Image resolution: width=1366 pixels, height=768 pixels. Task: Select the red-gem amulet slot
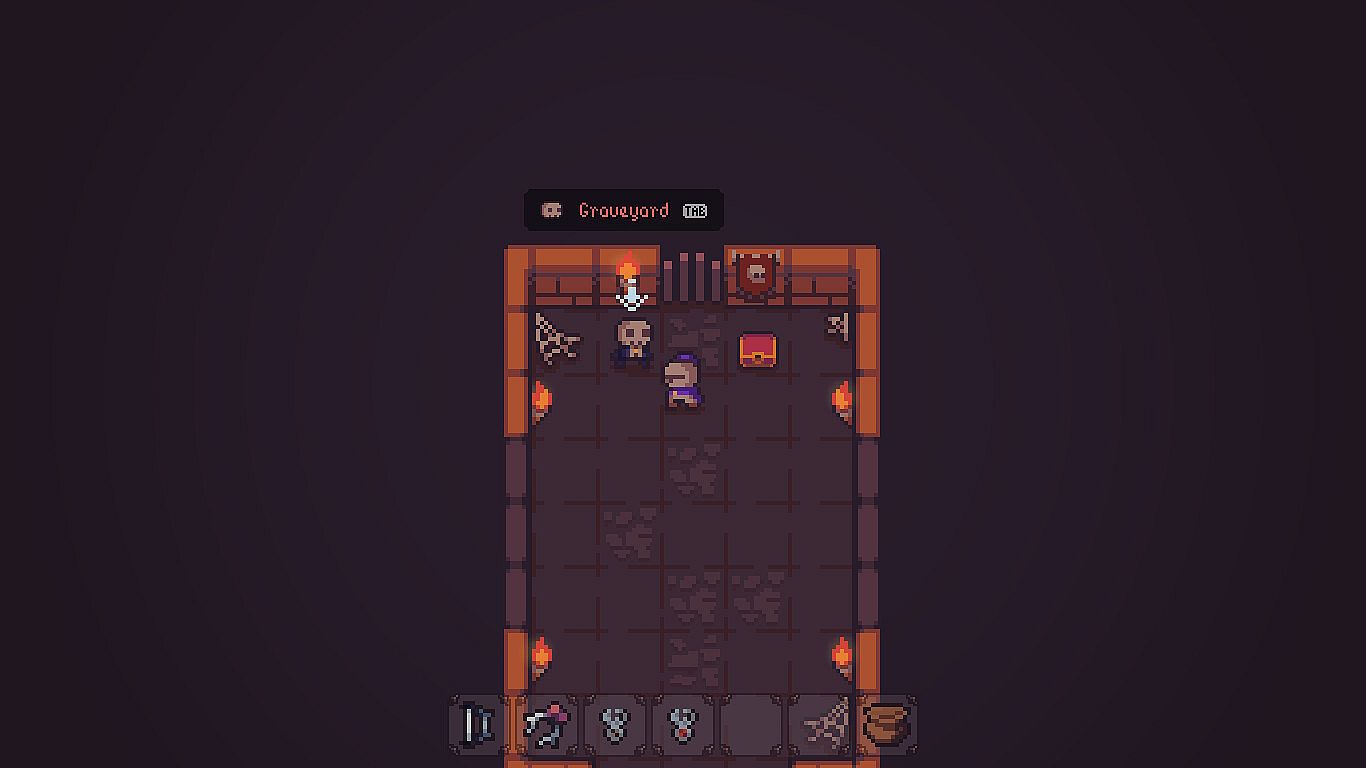point(682,725)
